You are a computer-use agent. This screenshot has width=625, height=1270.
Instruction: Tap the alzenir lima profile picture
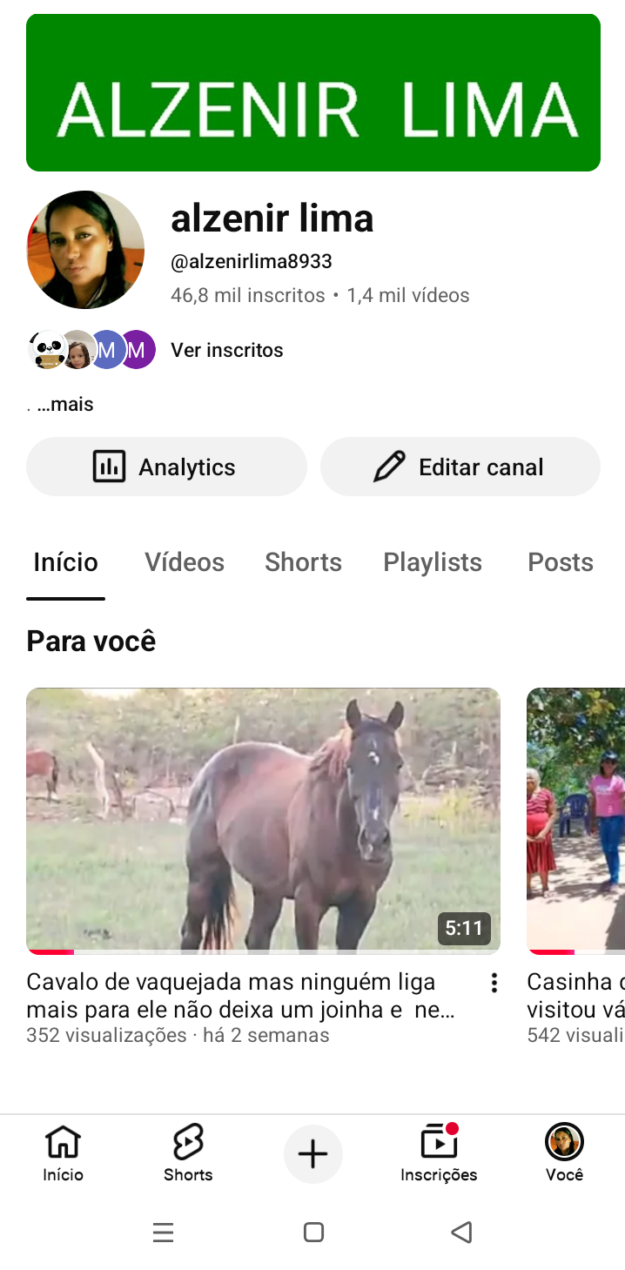85,250
